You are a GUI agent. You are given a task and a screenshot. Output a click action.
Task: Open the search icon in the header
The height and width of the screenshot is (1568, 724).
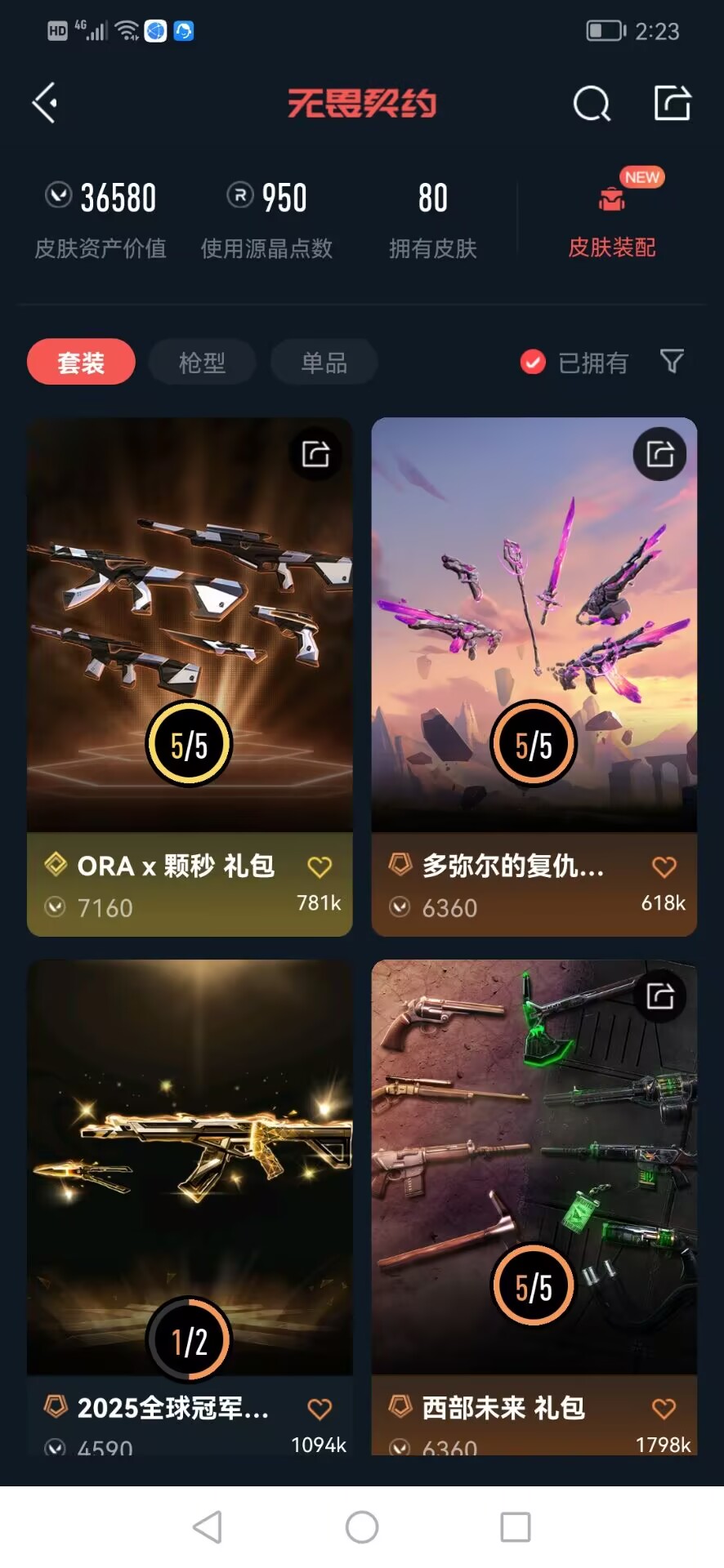pyautogui.click(x=592, y=104)
